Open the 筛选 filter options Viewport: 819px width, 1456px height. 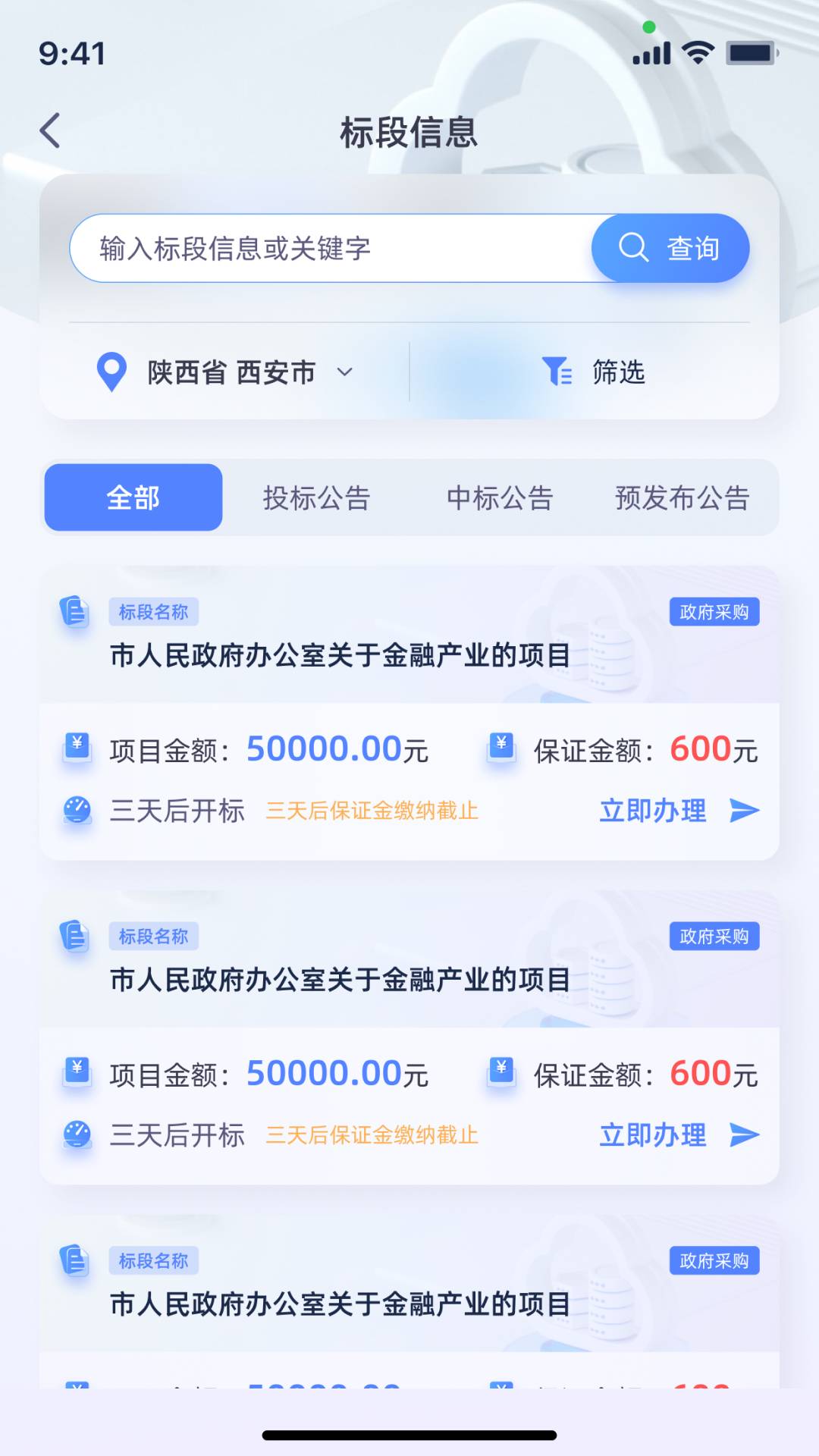595,372
